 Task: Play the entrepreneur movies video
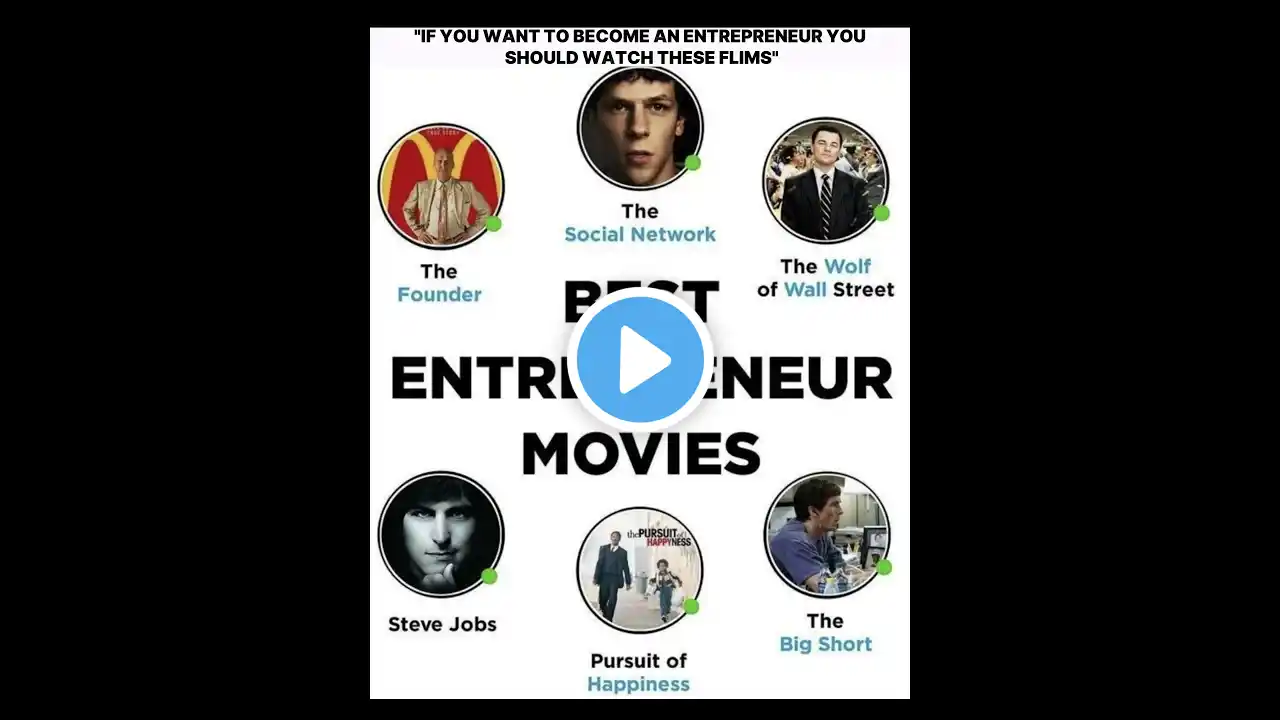[x=640, y=359]
